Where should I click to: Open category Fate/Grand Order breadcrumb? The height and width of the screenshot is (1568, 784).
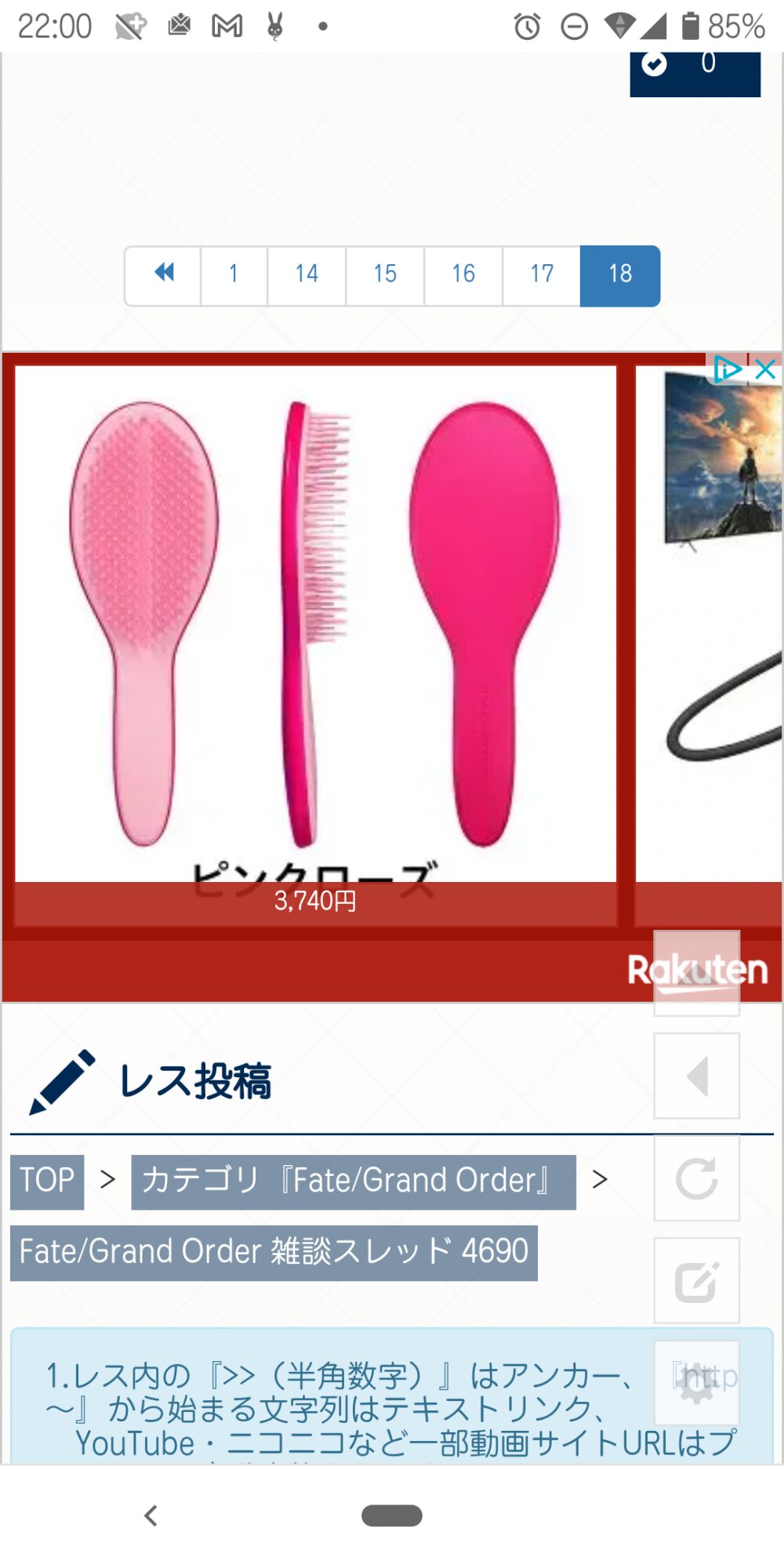coord(353,1181)
